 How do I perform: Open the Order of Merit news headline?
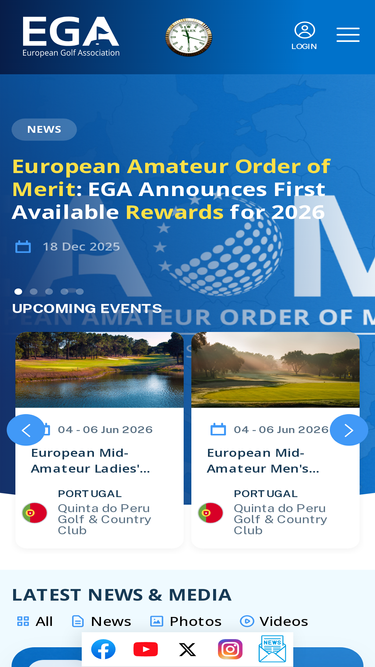[171, 189]
